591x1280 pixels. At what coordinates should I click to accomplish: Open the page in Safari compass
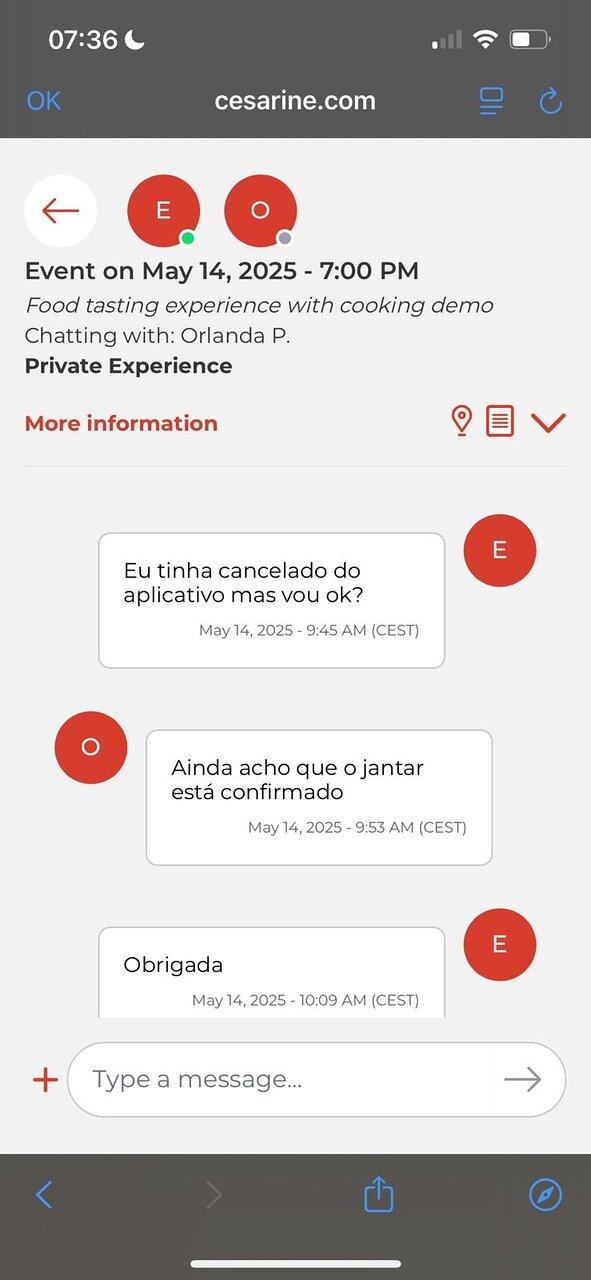pos(545,1194)
